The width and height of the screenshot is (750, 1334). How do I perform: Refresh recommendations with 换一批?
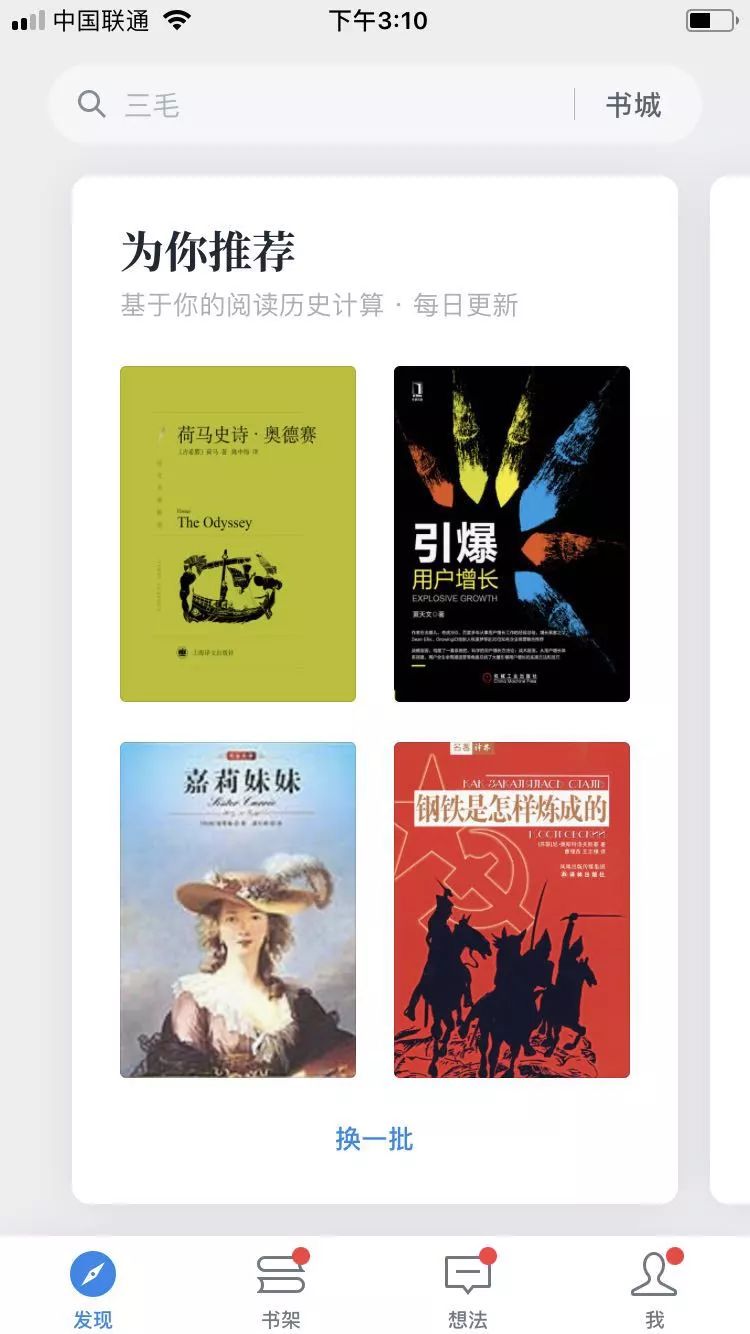point(374,1139)
